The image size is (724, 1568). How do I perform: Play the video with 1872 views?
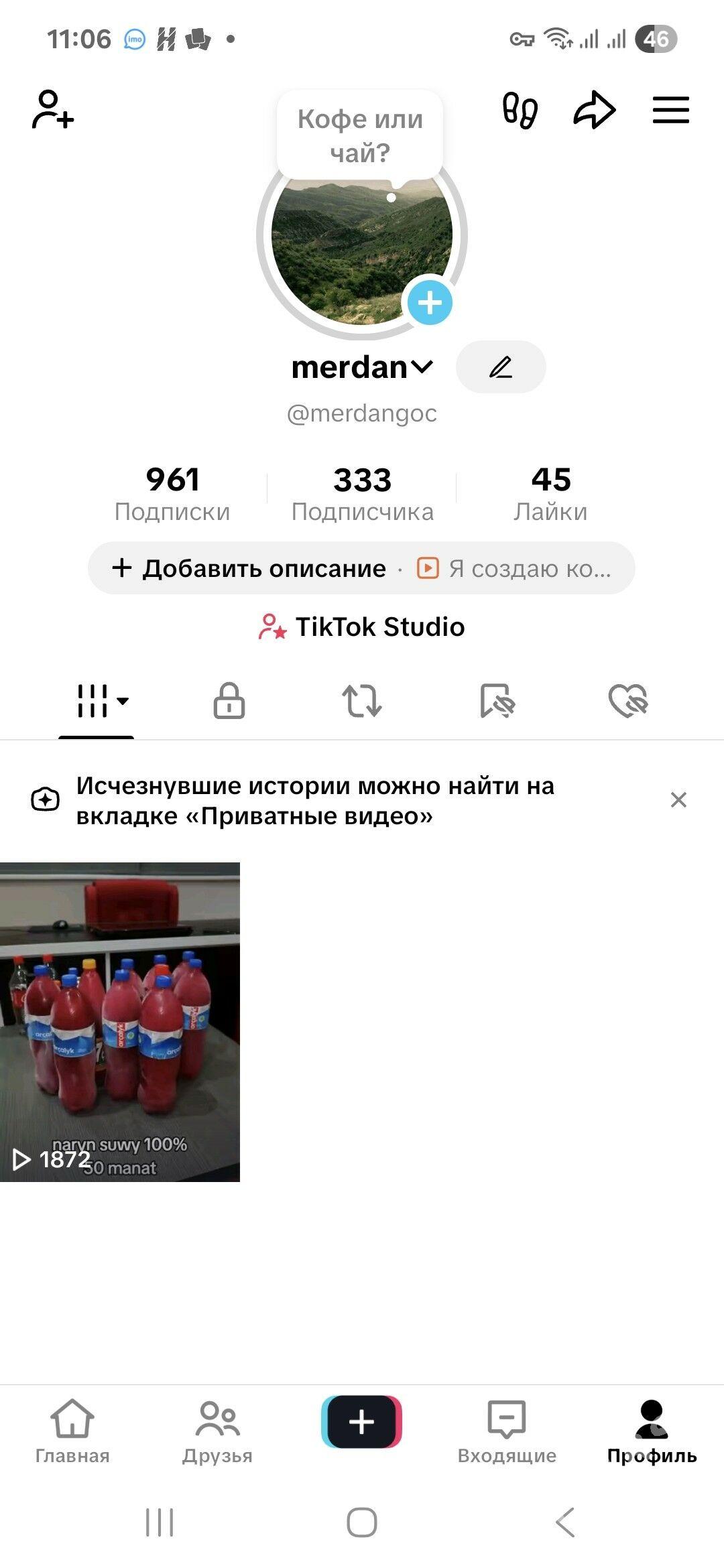coord(120,1021)
